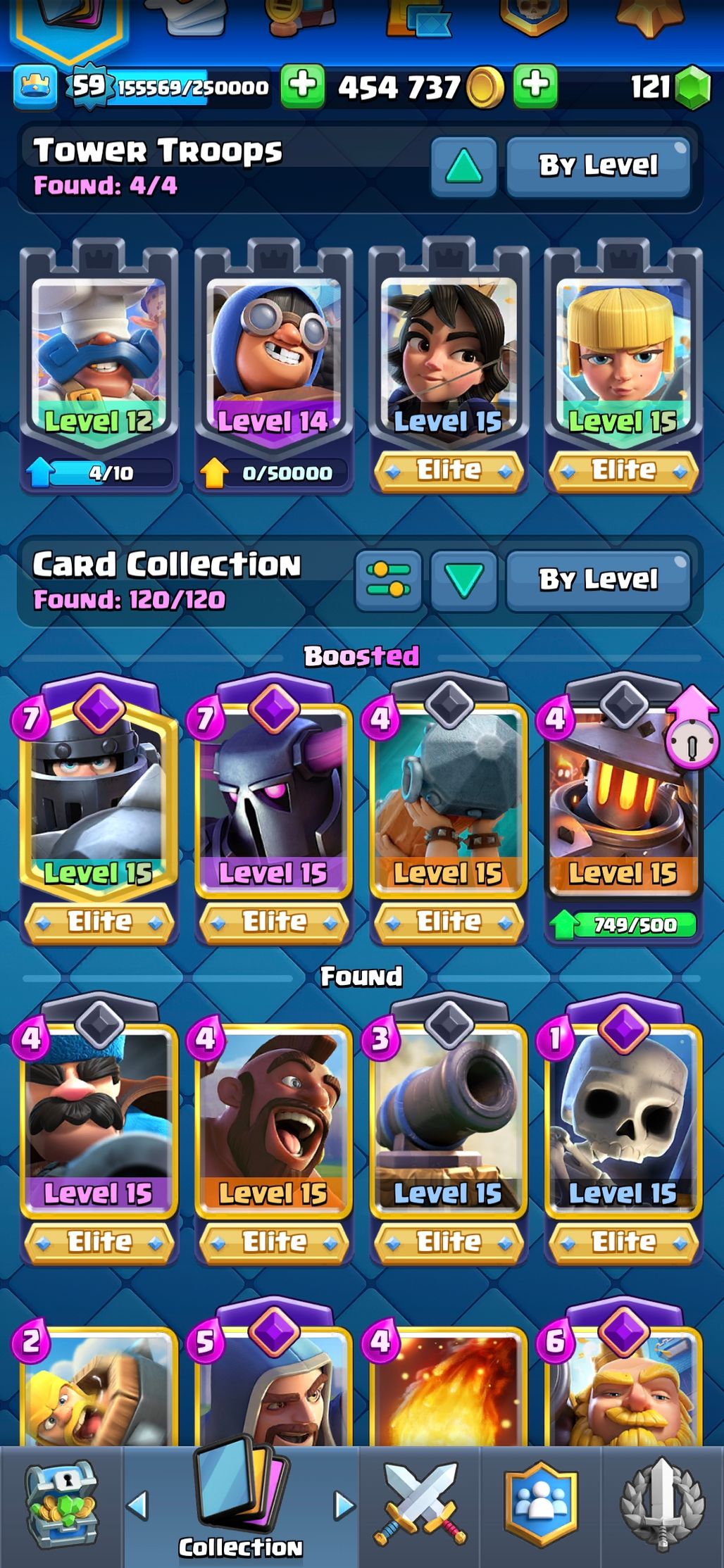This screenshot has width=724, height=1568.
Task: Open the Clan social tab
Action: click(x=540, y=1505)
